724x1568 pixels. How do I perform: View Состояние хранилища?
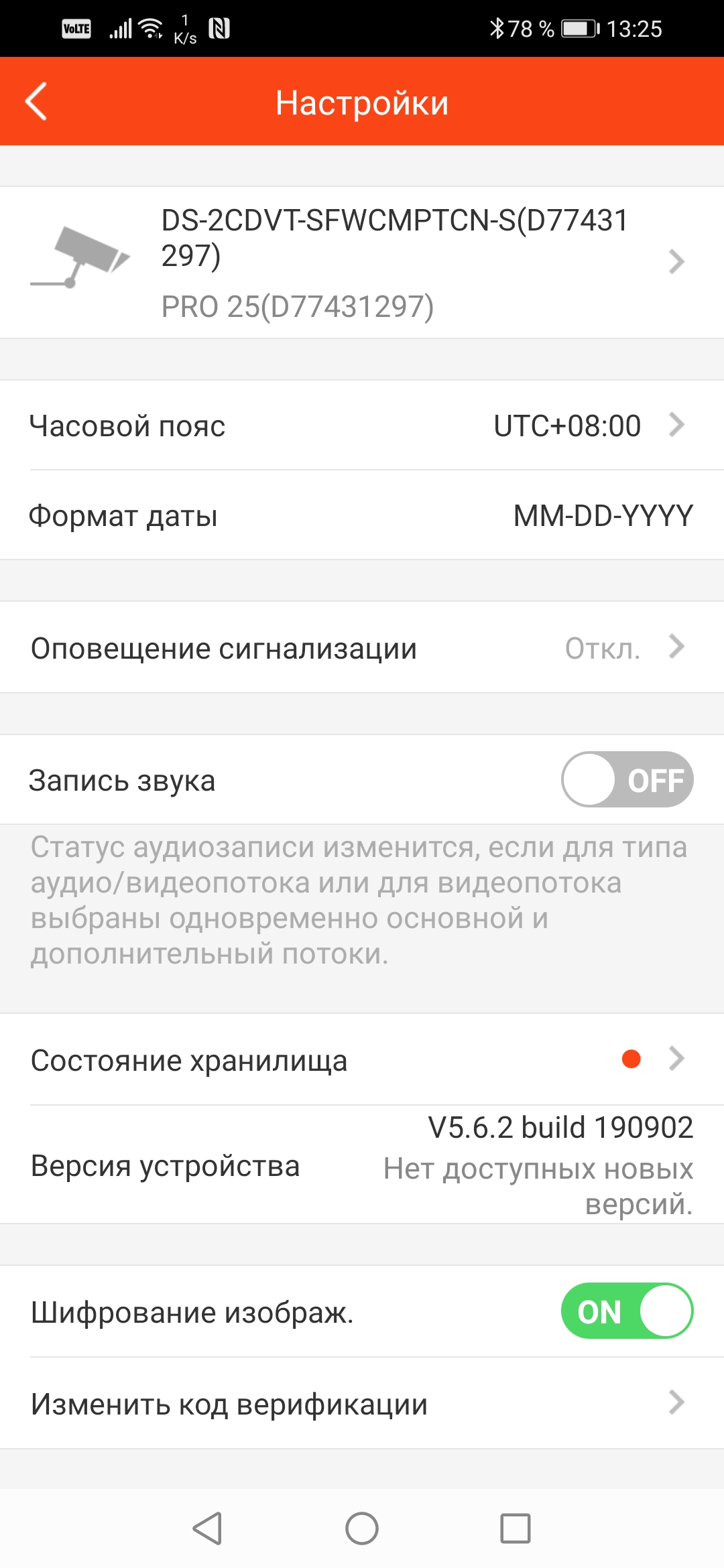pos(362,1059)
